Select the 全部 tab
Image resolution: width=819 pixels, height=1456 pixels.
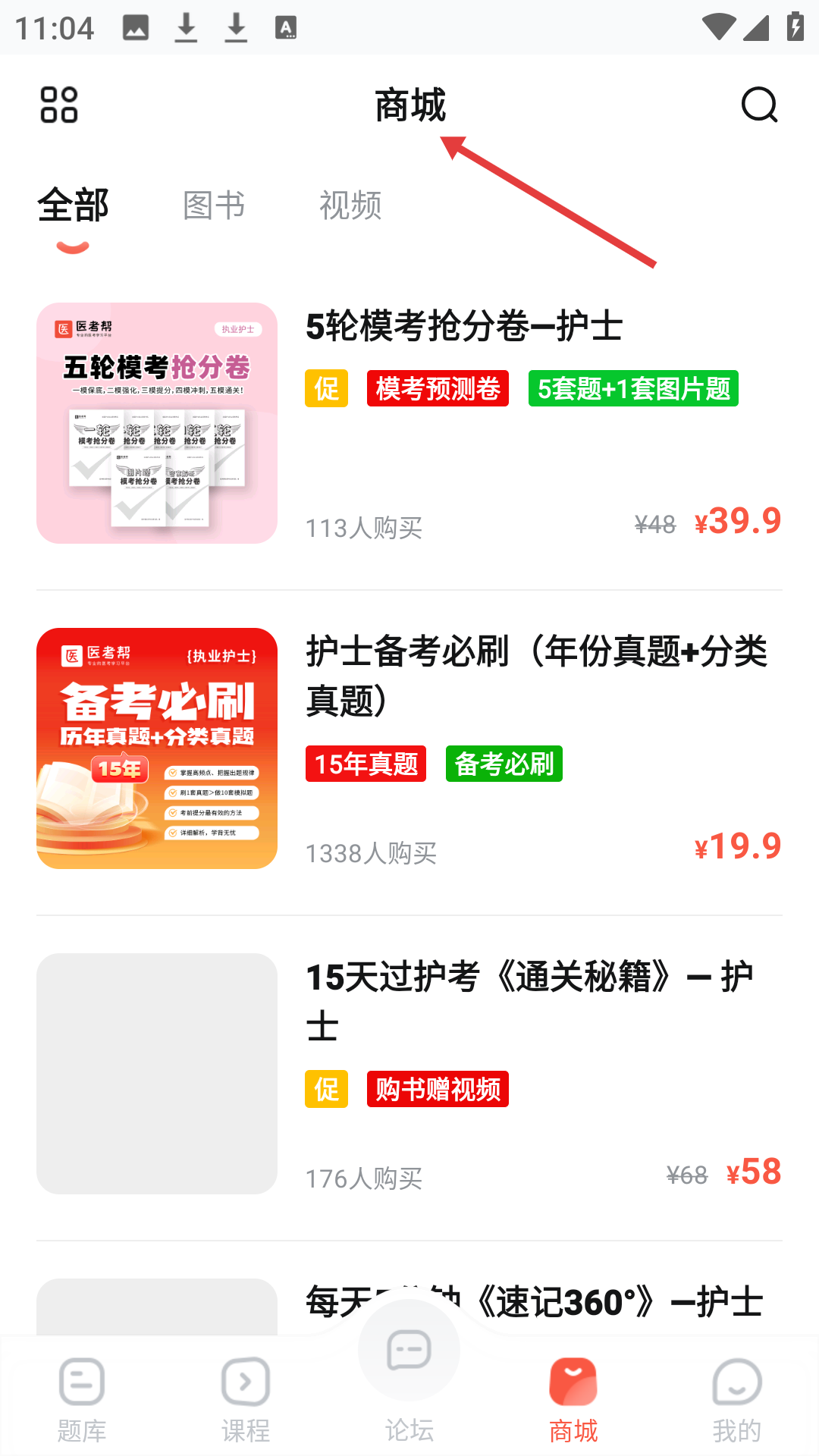(74, 206)
